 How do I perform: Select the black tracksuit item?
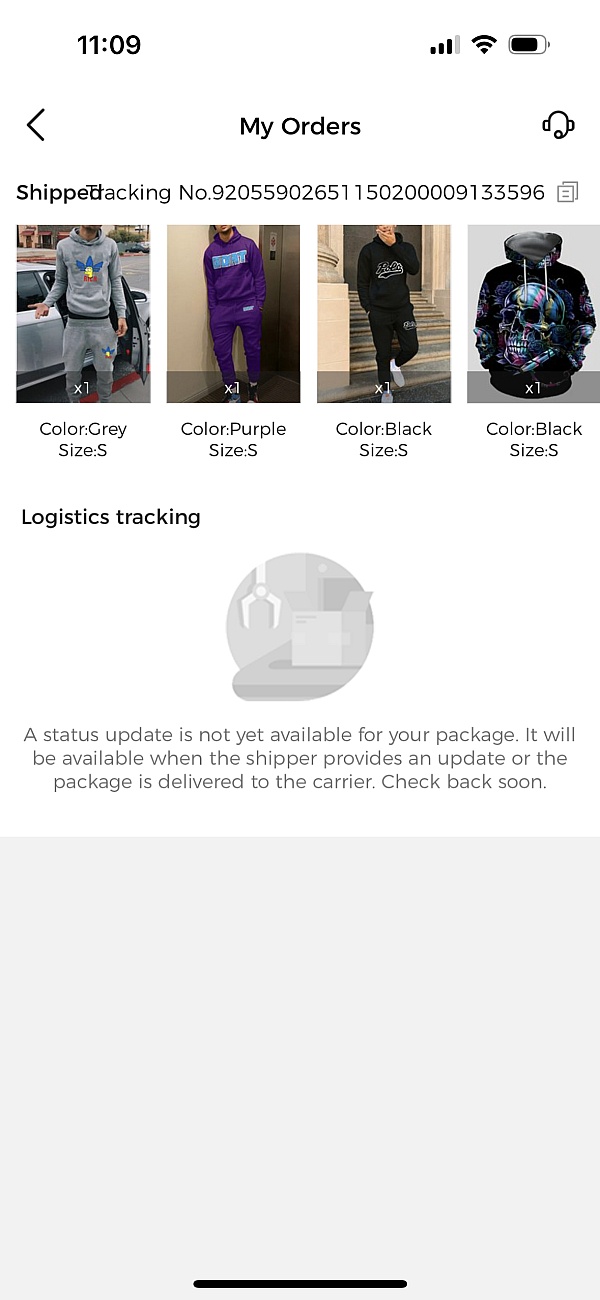pyautogui.click(x=384, y=314)
